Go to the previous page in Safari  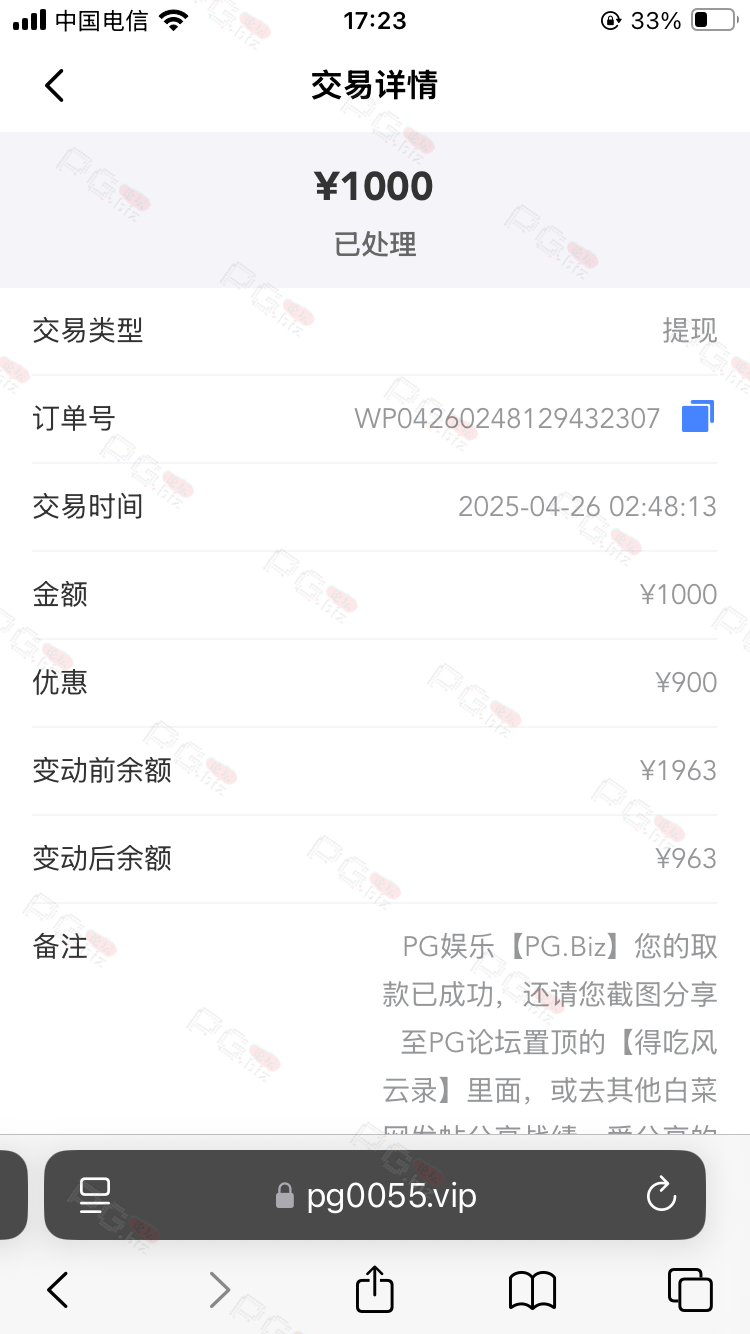pyautogui.click(x=57, y=1290)
